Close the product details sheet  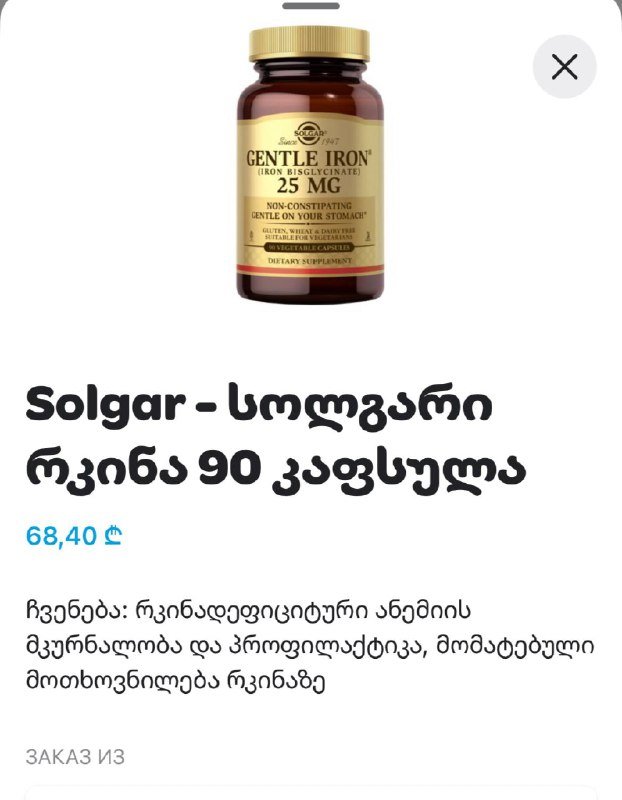point(564,67)
